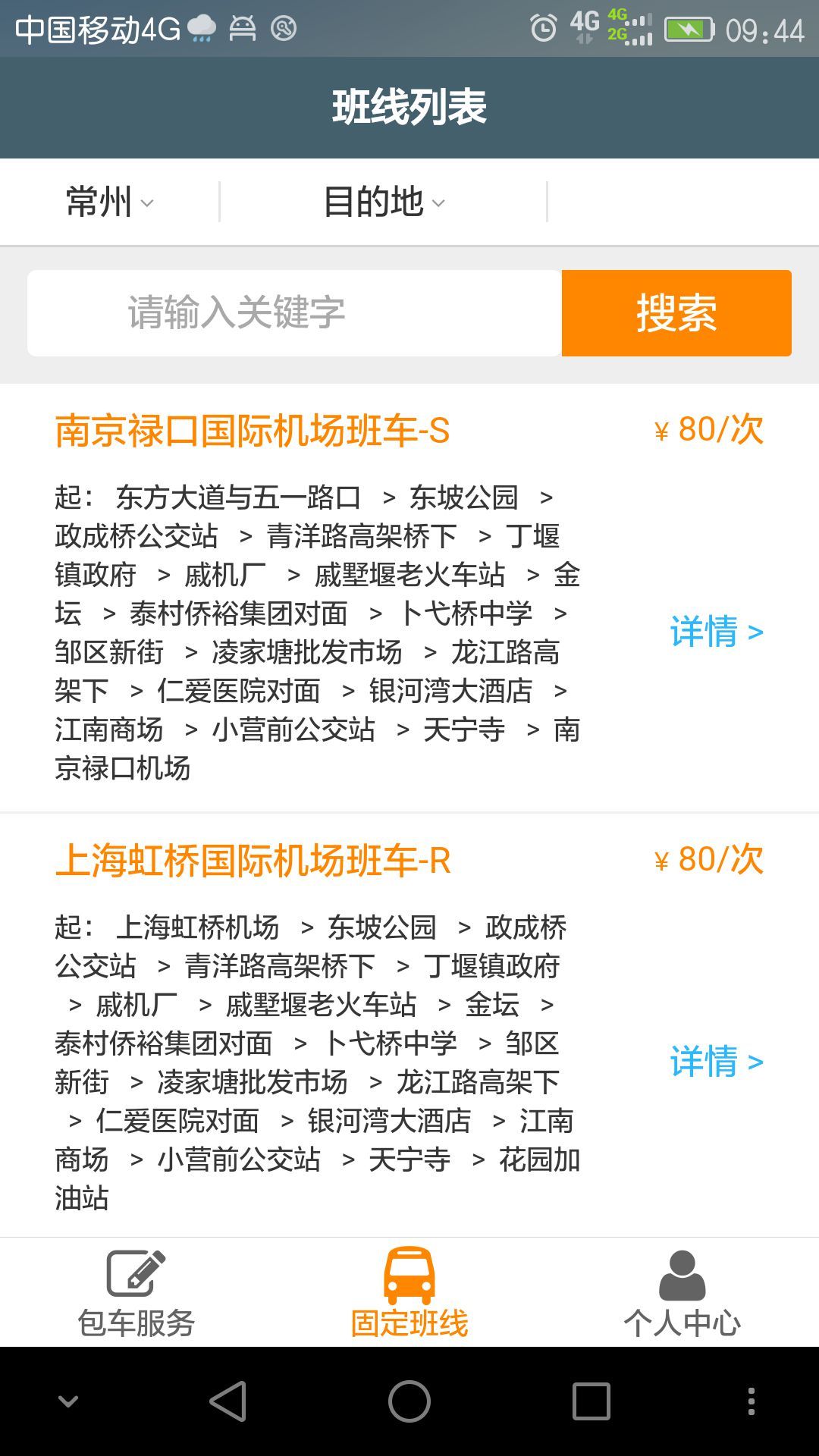Viewport: 819px width, 1456px height.
Task: Go to the 个人中心 tab
Action: 682,1294
